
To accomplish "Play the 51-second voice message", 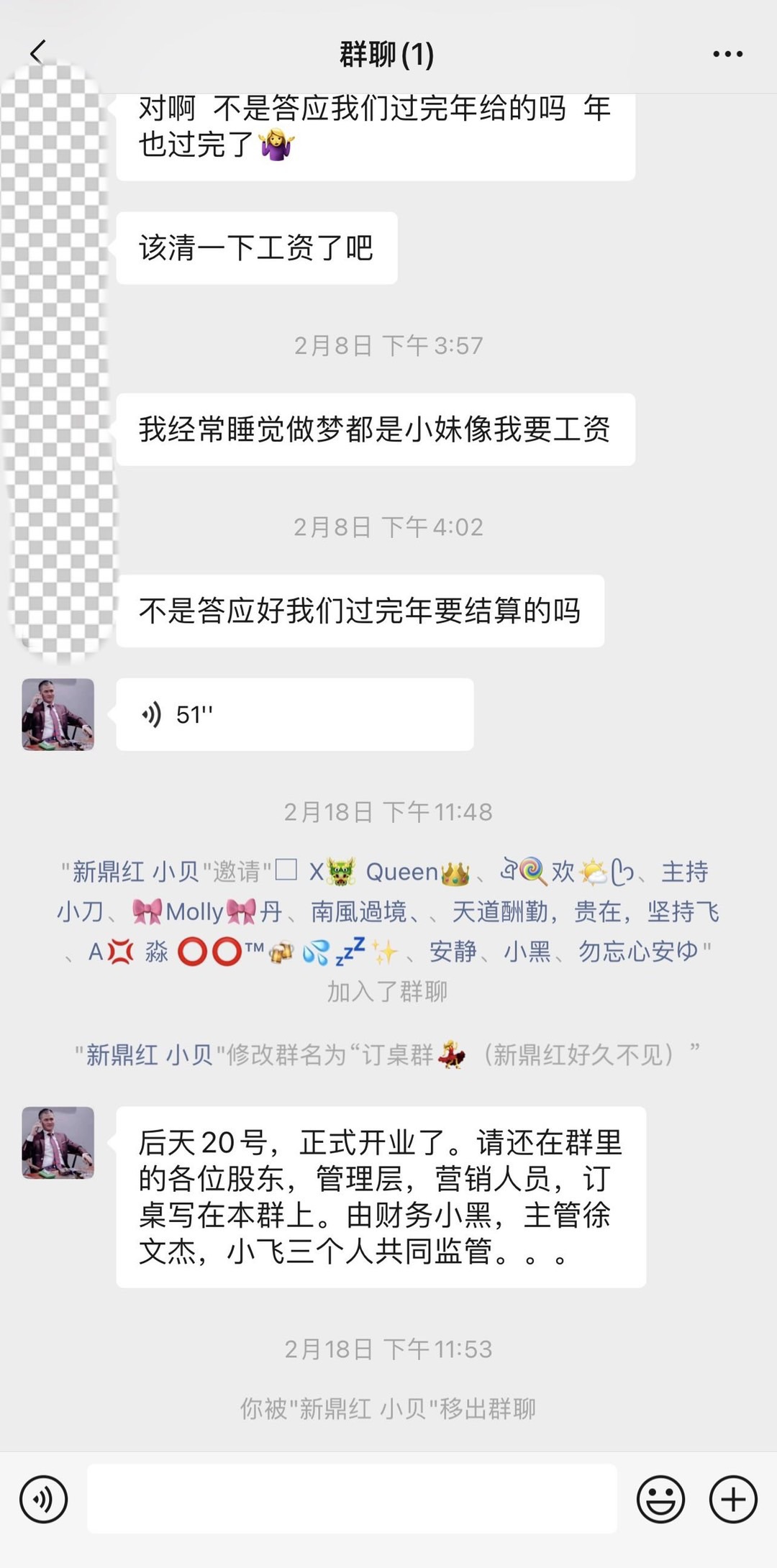I will (x=294, y=714).
